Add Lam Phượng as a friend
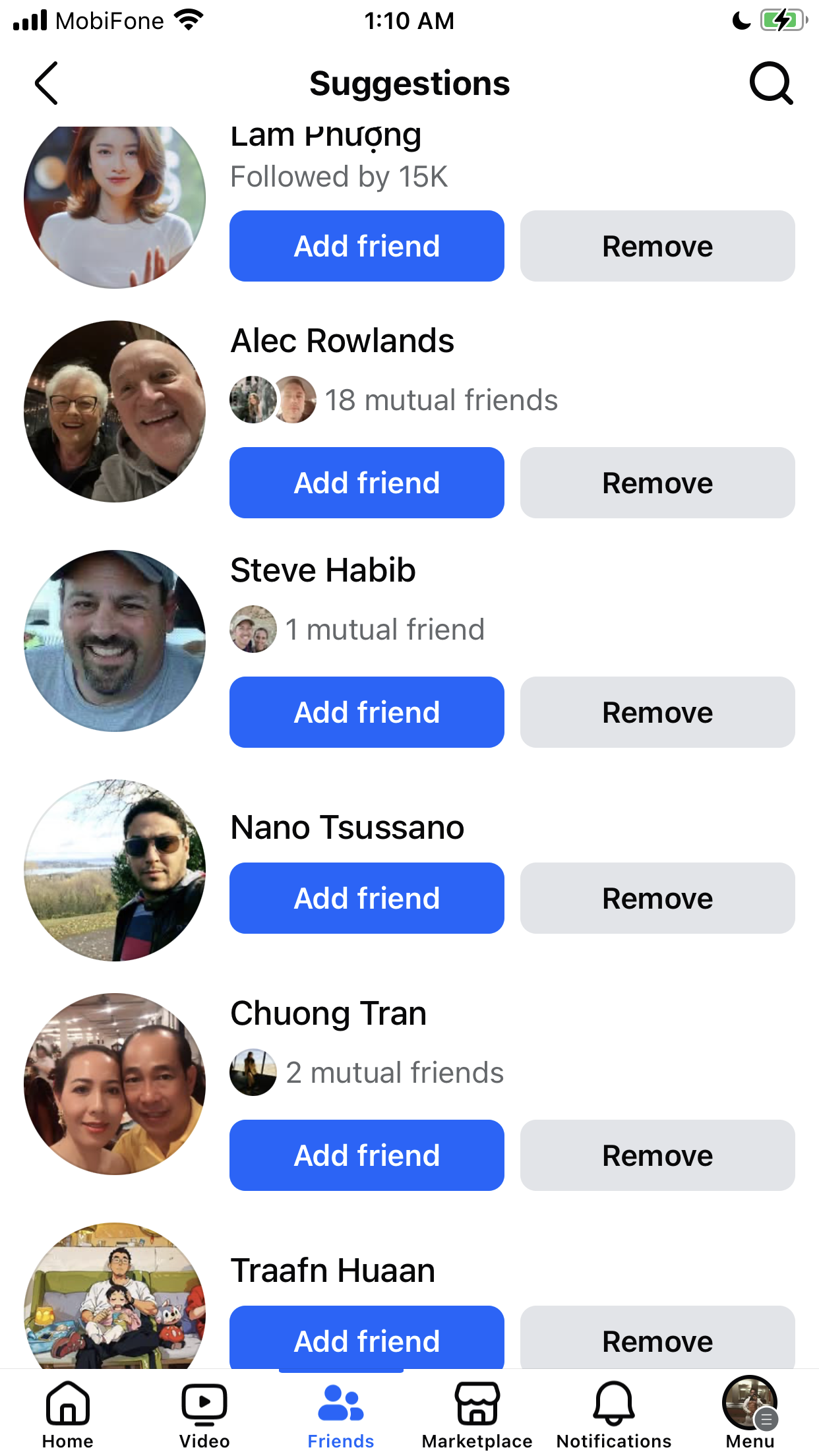 (x=367, y=246)
